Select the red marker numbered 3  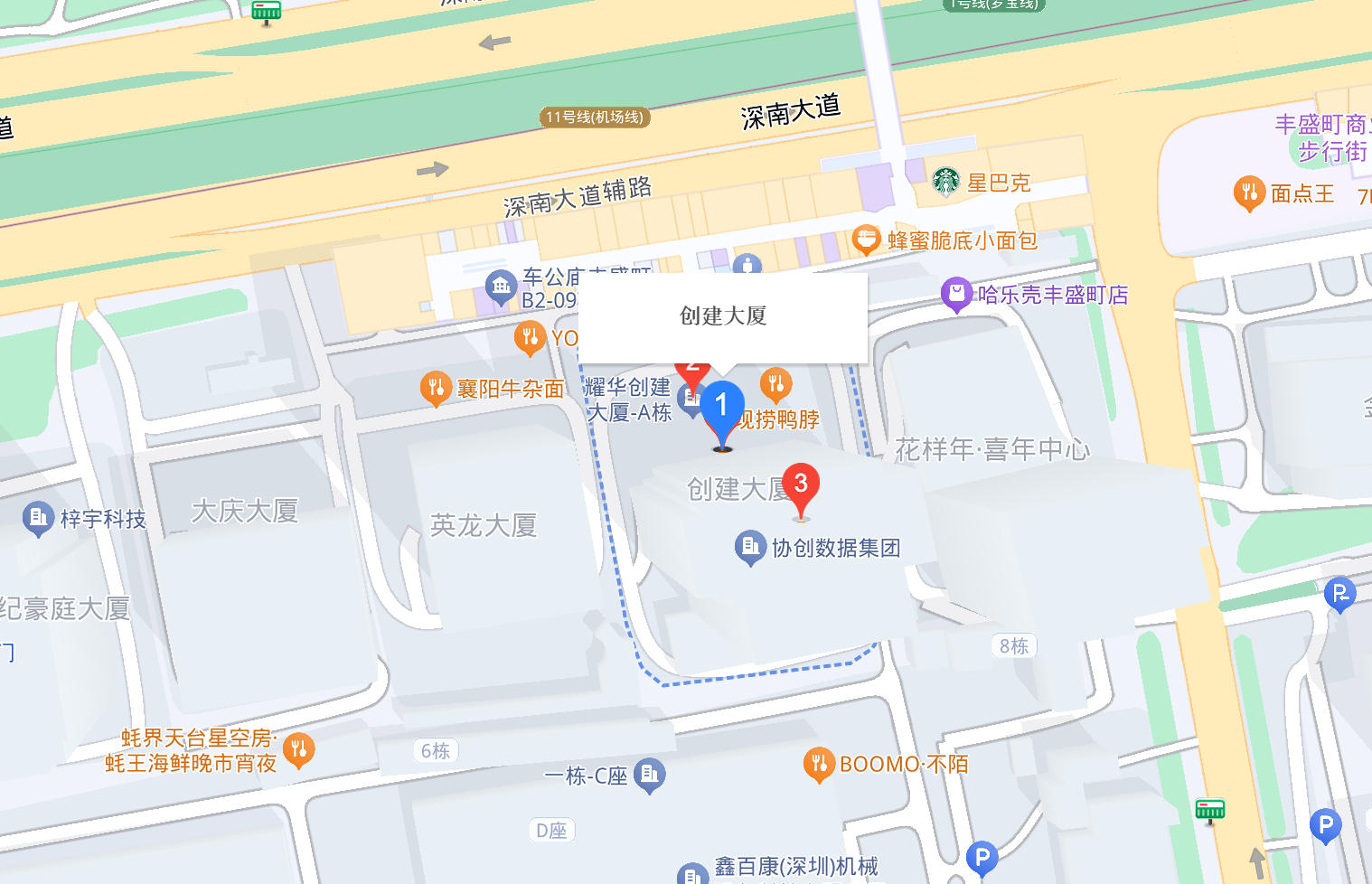point(800,486)
